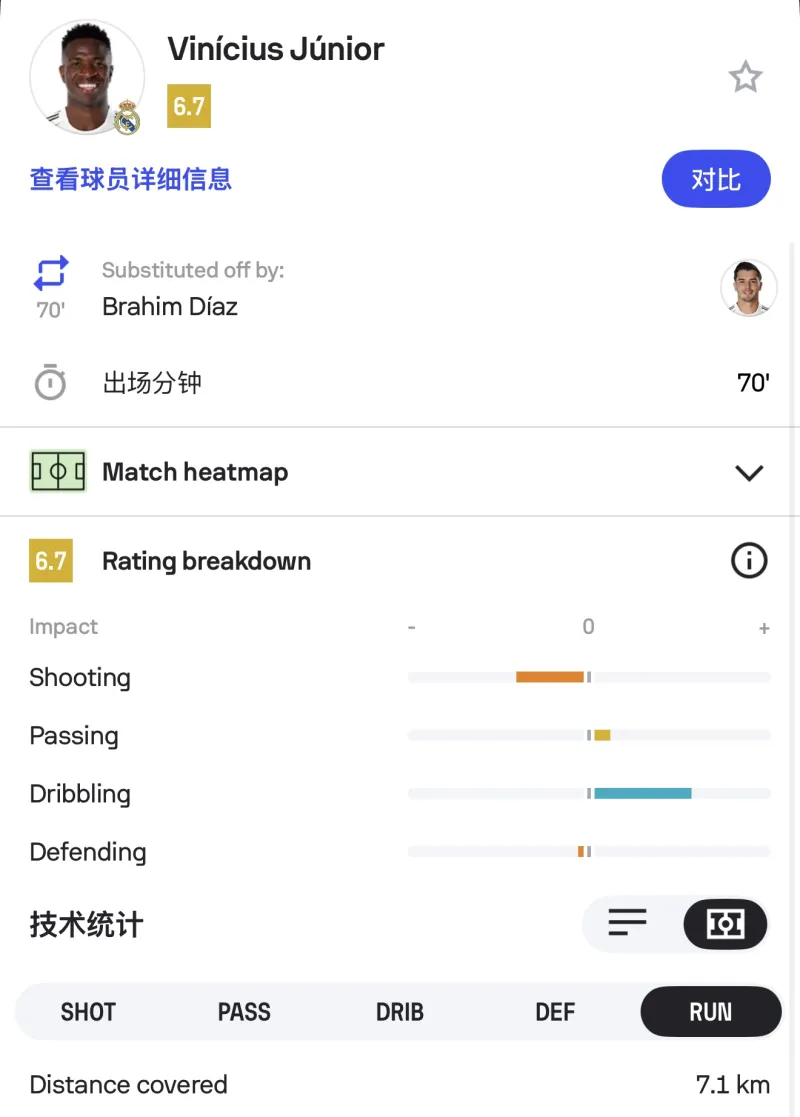The image size is (800, 1117).
Task: Open Vinícius Júnior's profile photo
Action: coord(87,76)
